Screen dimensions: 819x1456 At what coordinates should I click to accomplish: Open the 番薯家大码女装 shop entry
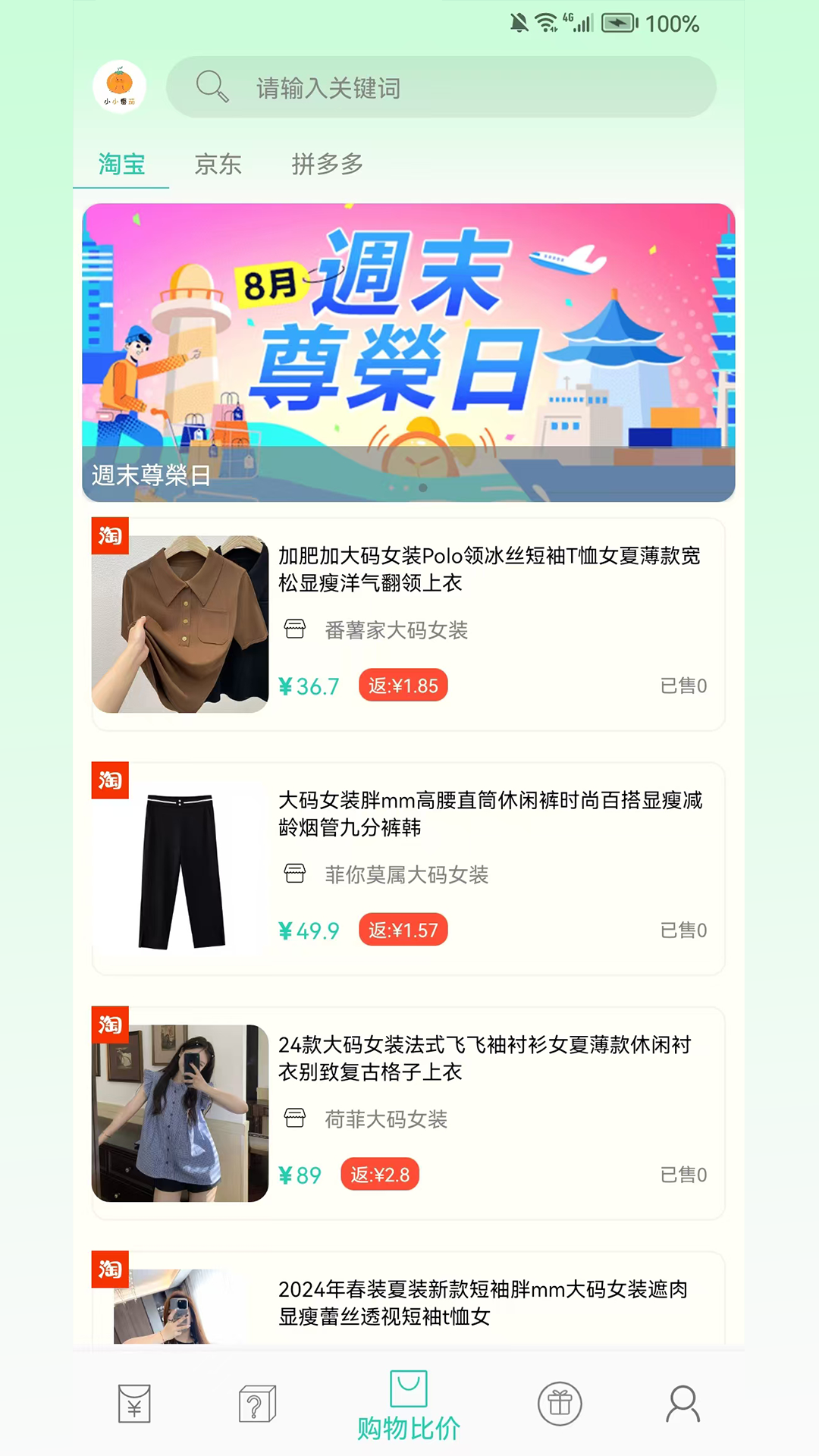tap(394, 630)
